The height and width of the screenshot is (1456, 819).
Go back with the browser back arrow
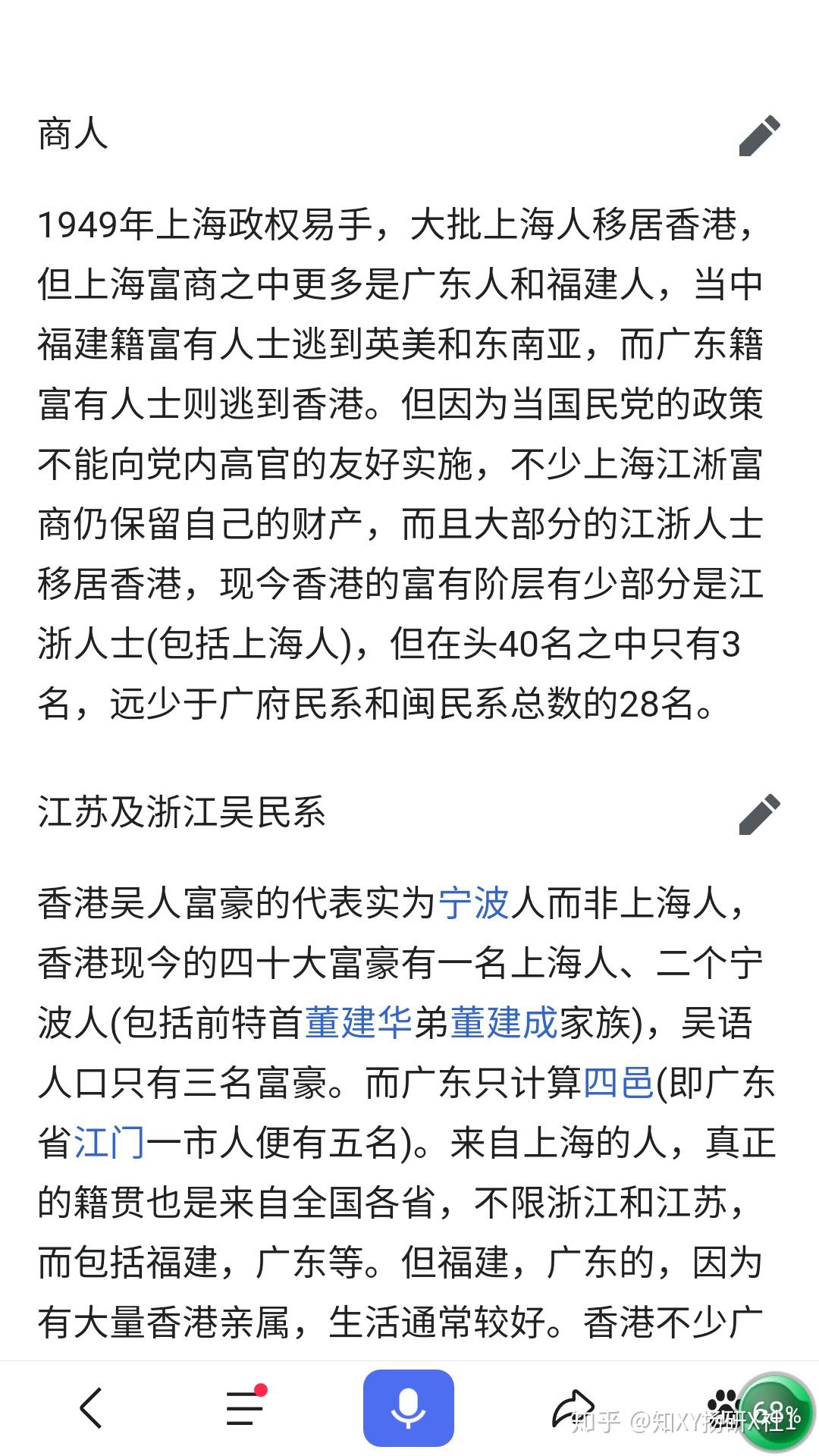tap(92, 1408)
